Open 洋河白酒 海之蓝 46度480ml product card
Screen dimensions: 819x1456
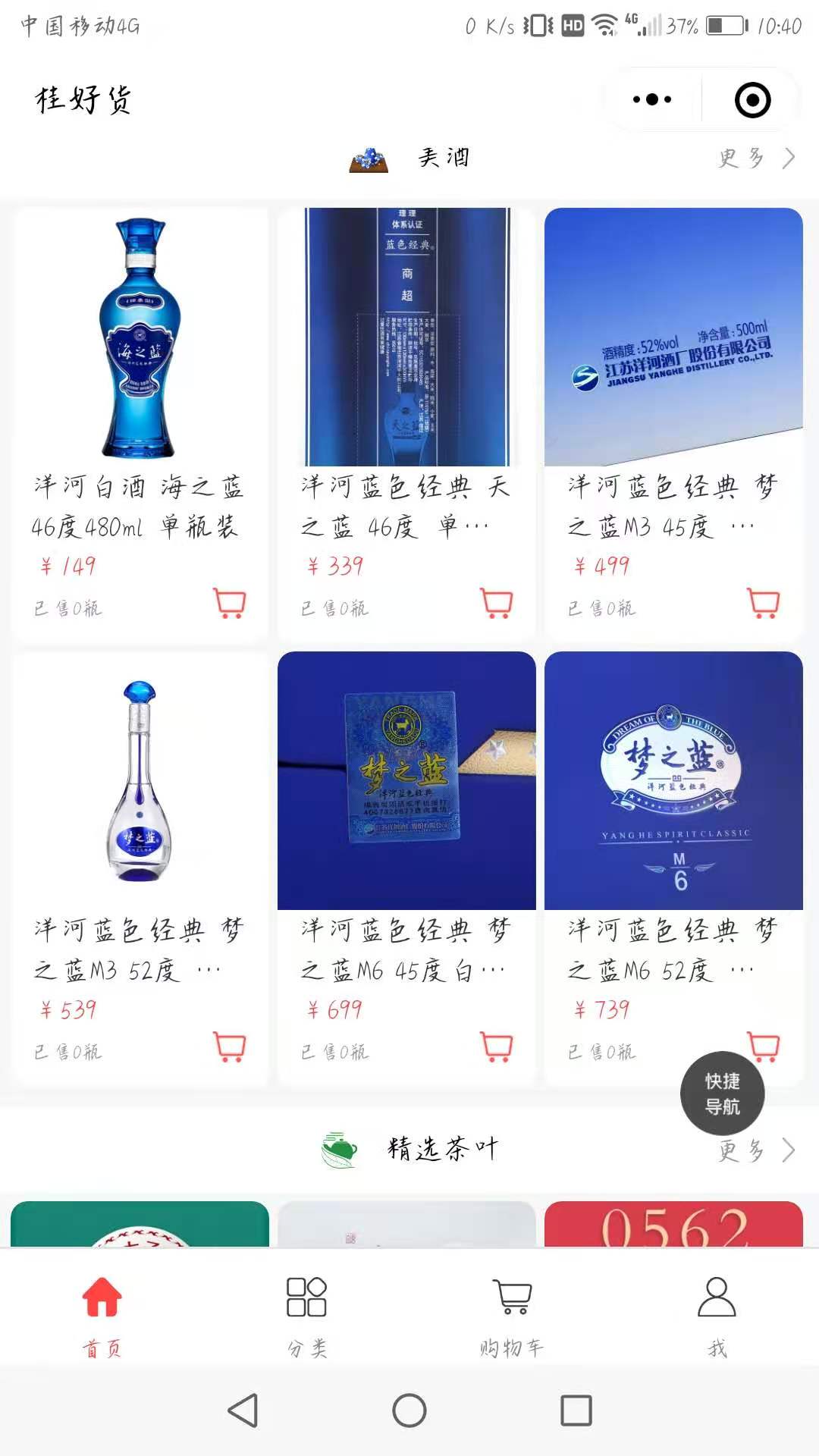[x=140, y=379]
